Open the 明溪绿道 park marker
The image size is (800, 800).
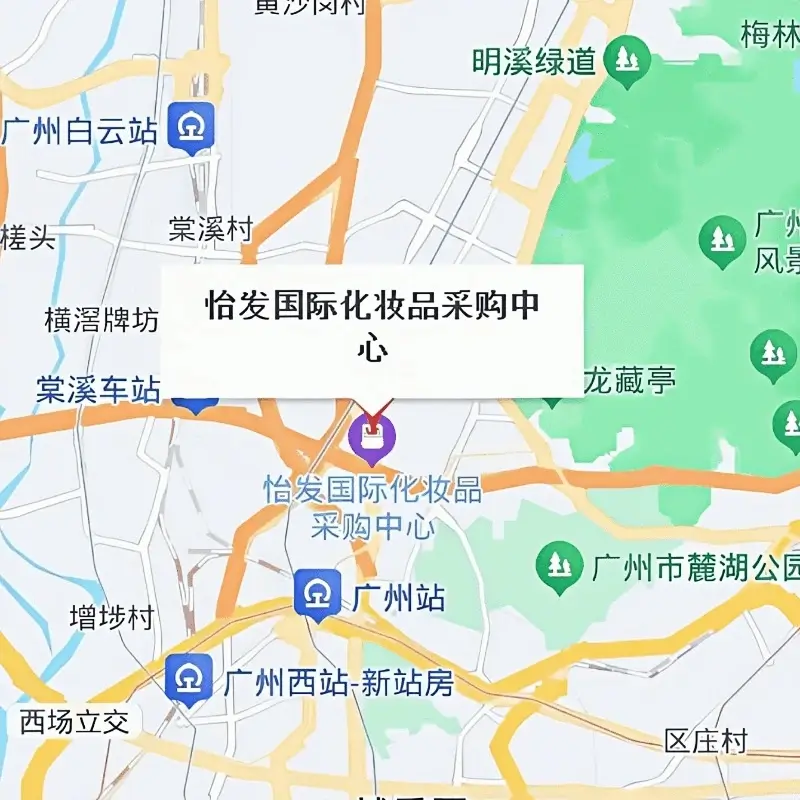(x=627, y=60)
